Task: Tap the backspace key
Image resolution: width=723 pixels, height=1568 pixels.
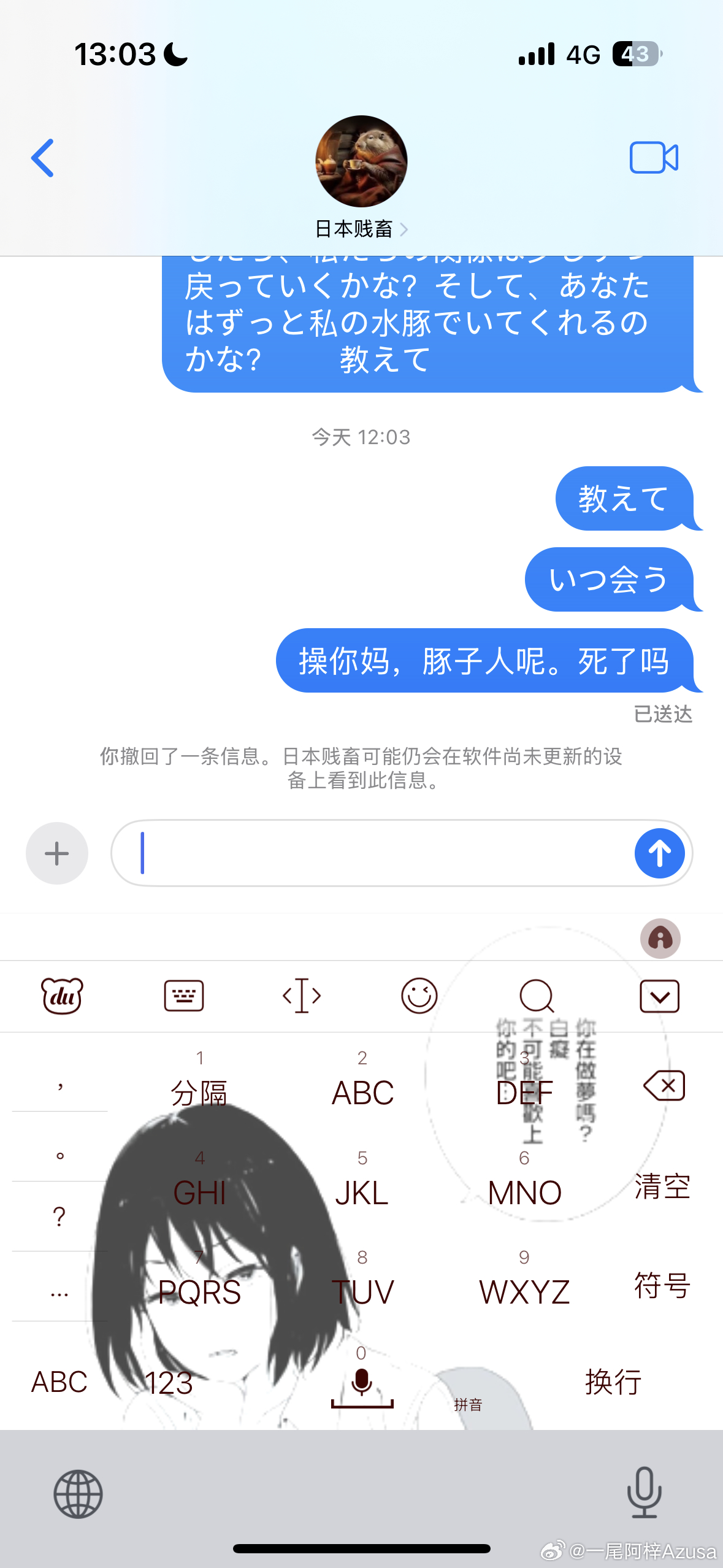Action: point(664,1086)
